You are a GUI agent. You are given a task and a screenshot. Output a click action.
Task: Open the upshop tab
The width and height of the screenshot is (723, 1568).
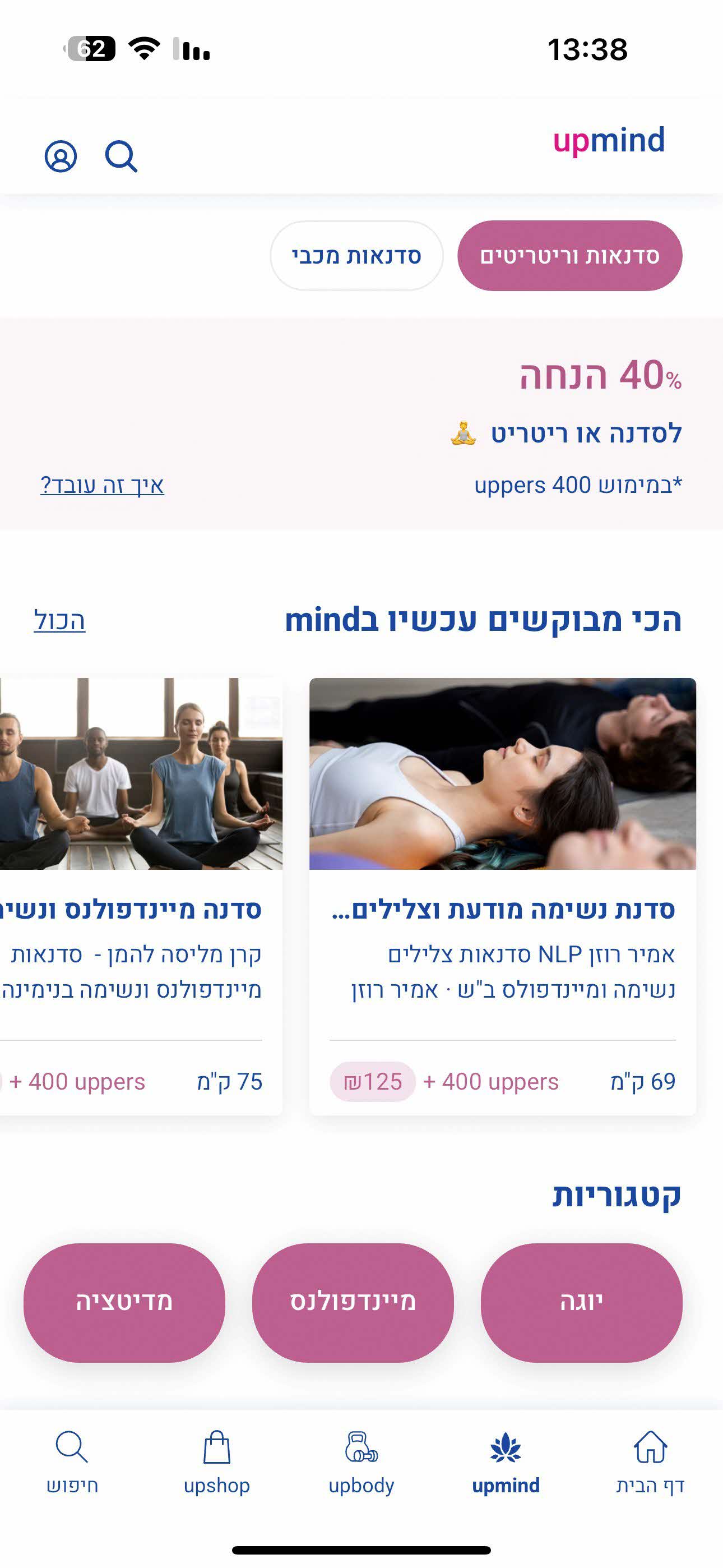(217, 1462)
